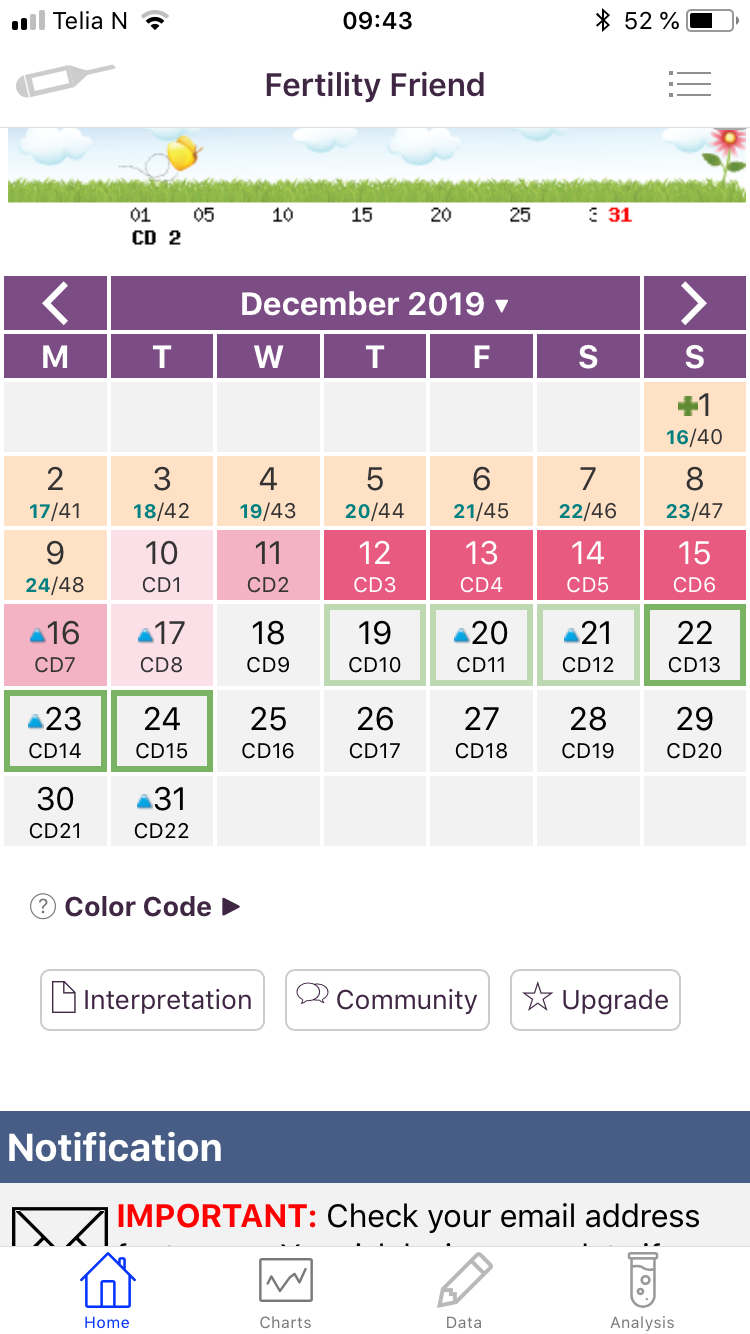Open the December 2019 month dropdown
The height and width of the screenshot is (1334, 750).
point(375,303)
